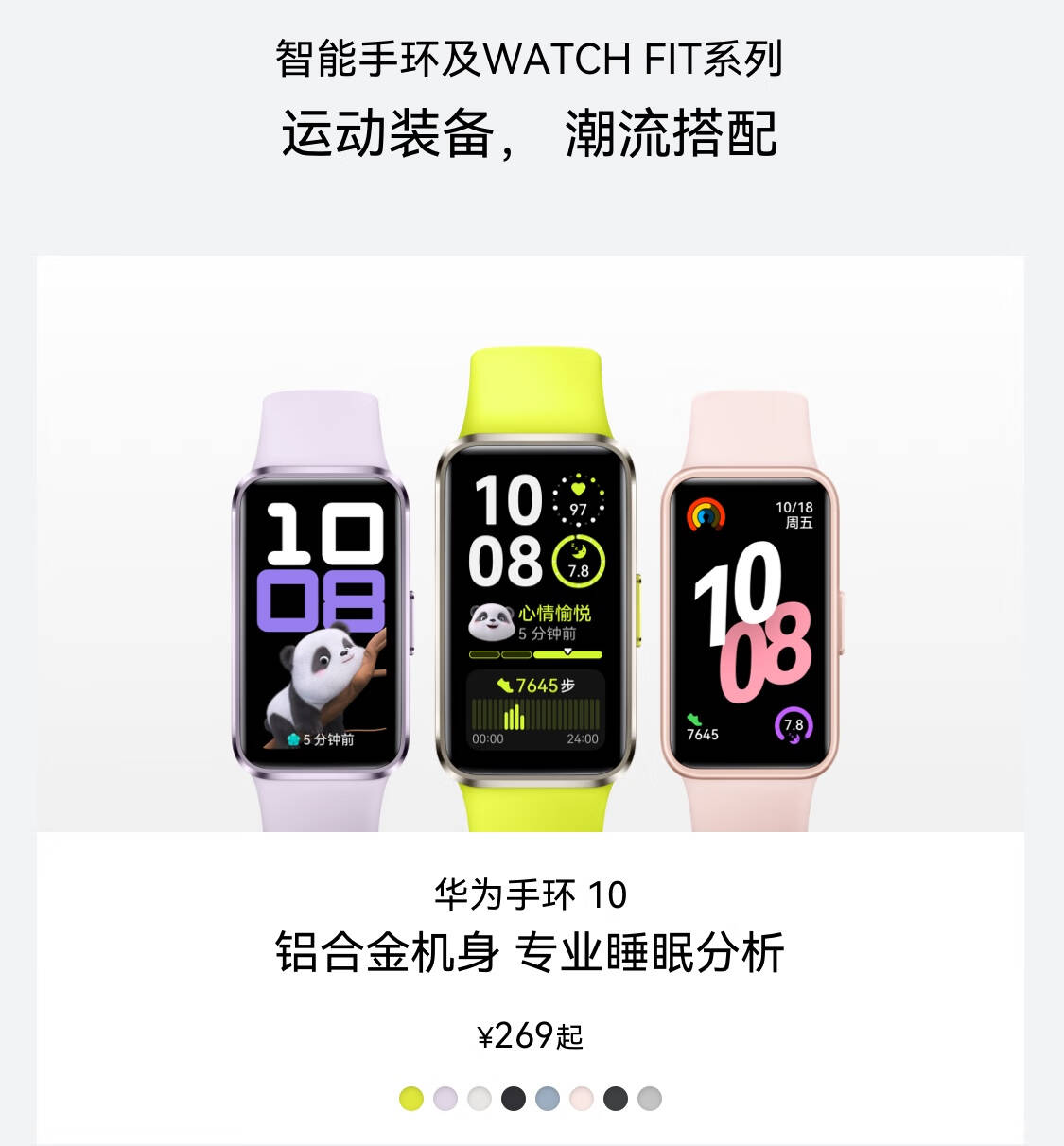Select the lime yellow color swatch

[411, 1098]
